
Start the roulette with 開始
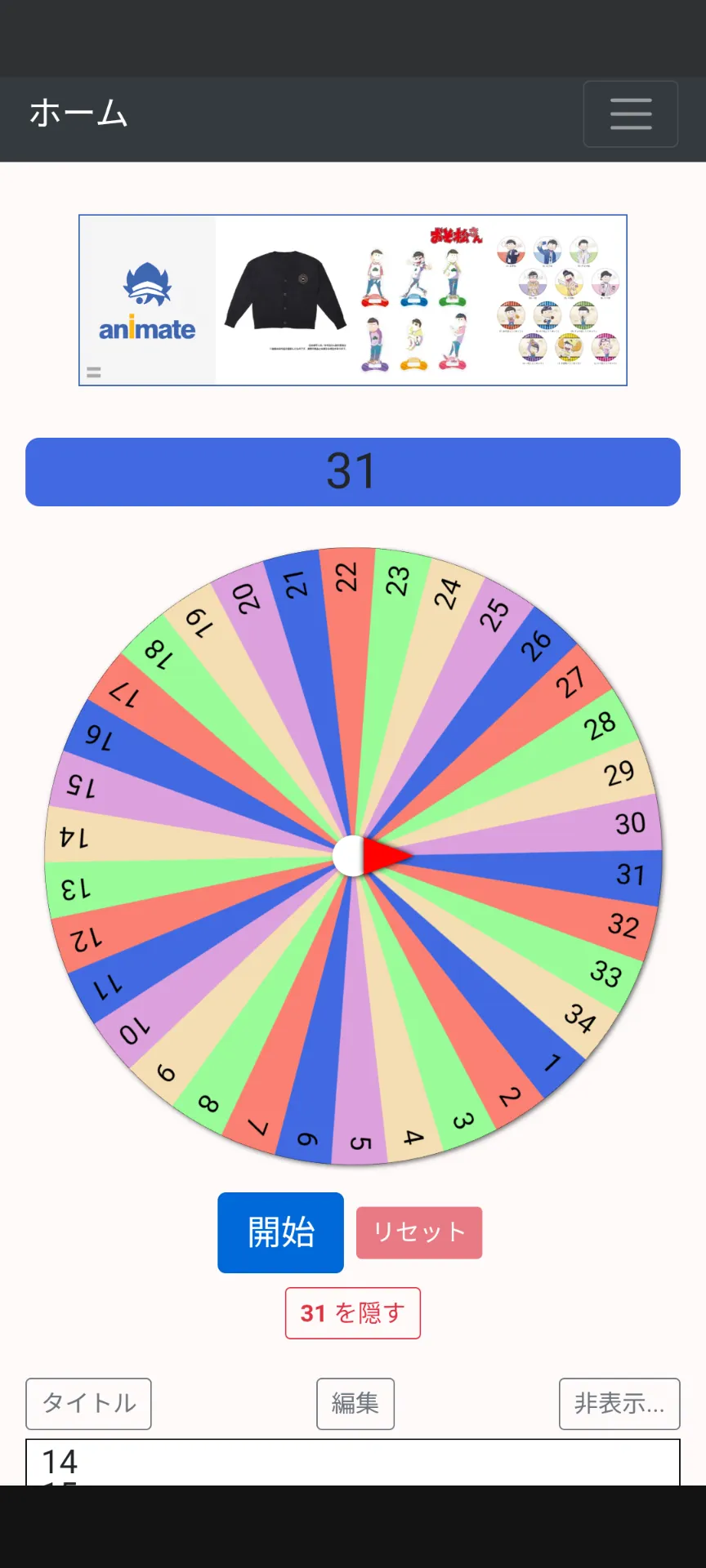pos(280,1232)
